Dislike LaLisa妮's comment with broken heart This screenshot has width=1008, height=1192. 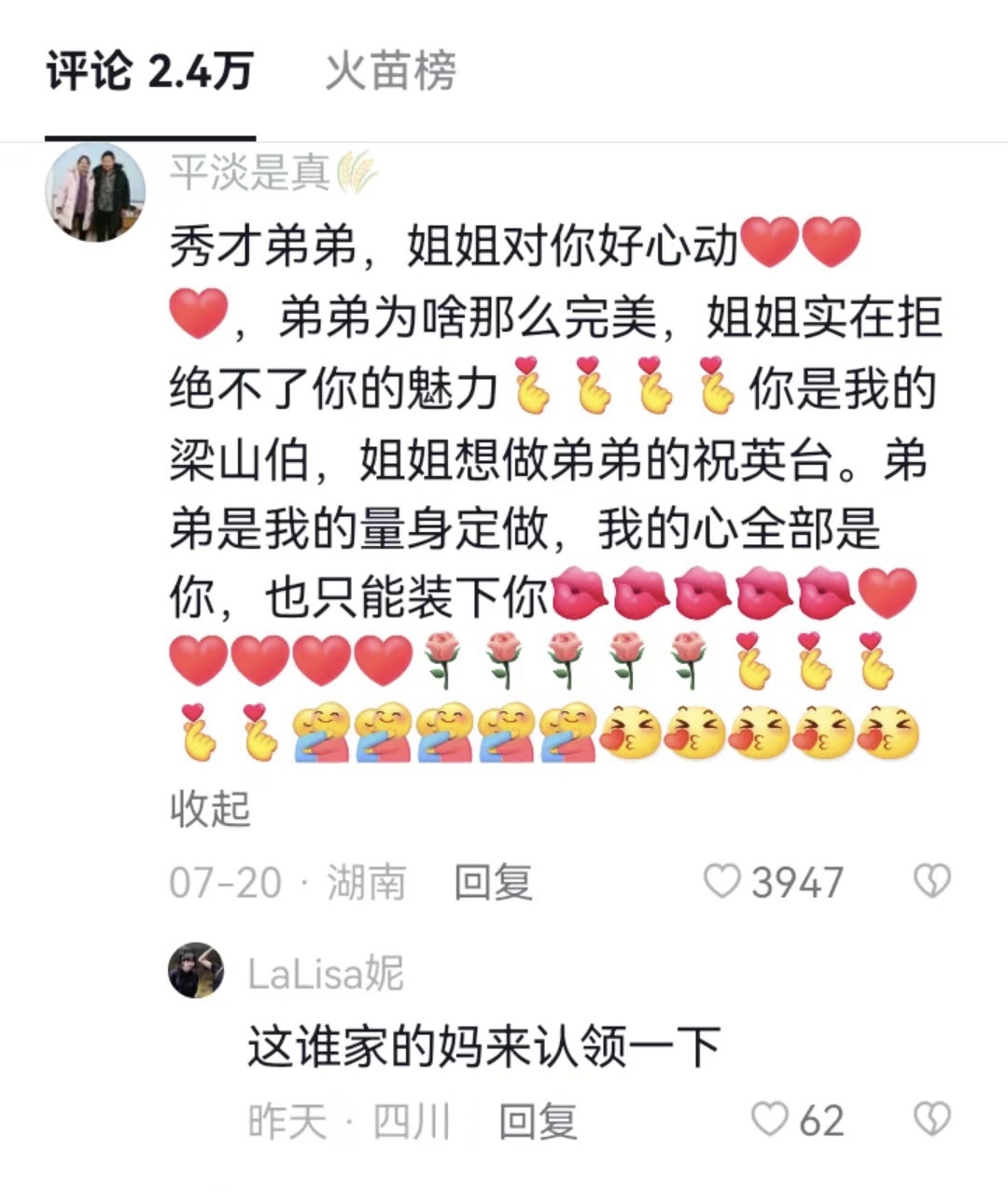(x=931, y=1119)
